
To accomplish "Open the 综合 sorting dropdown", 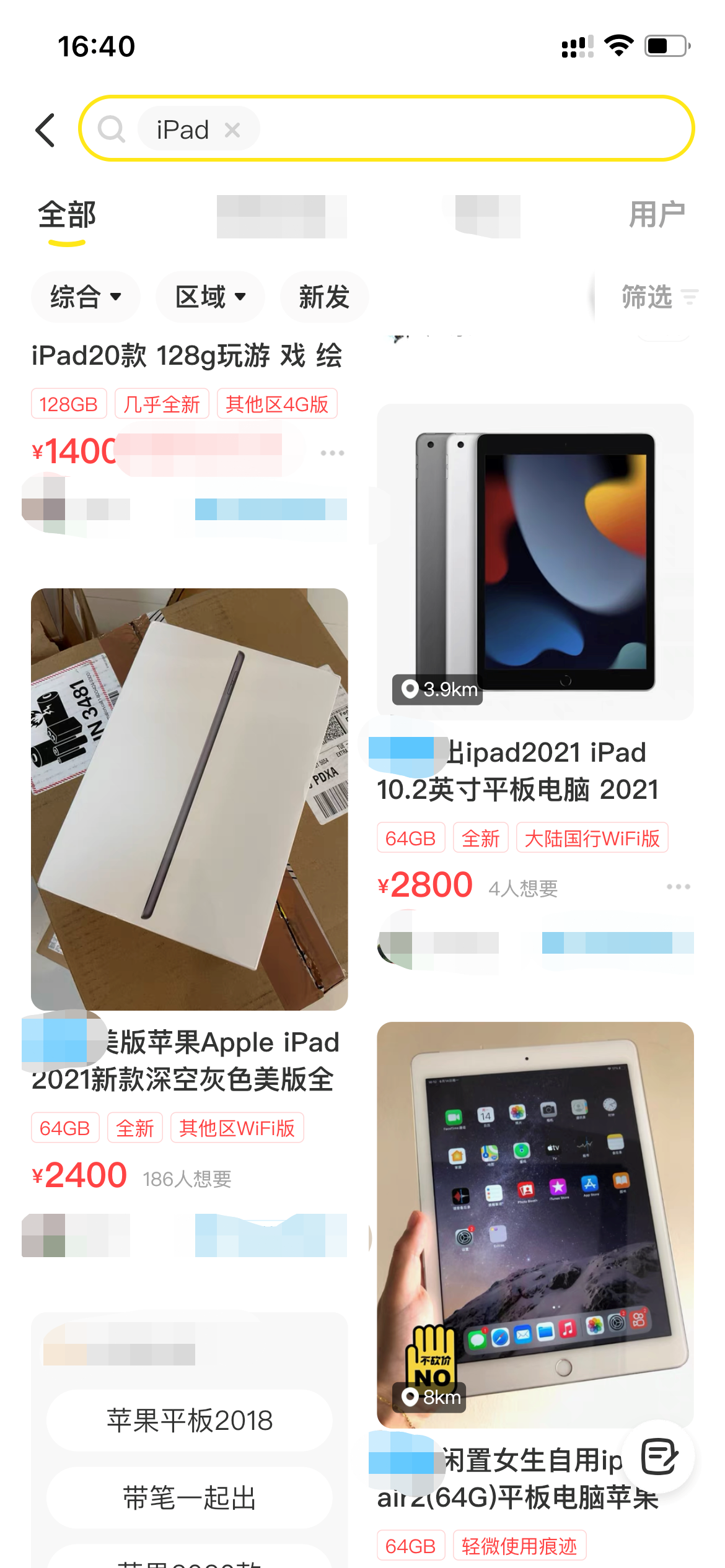I will point(86,297).
